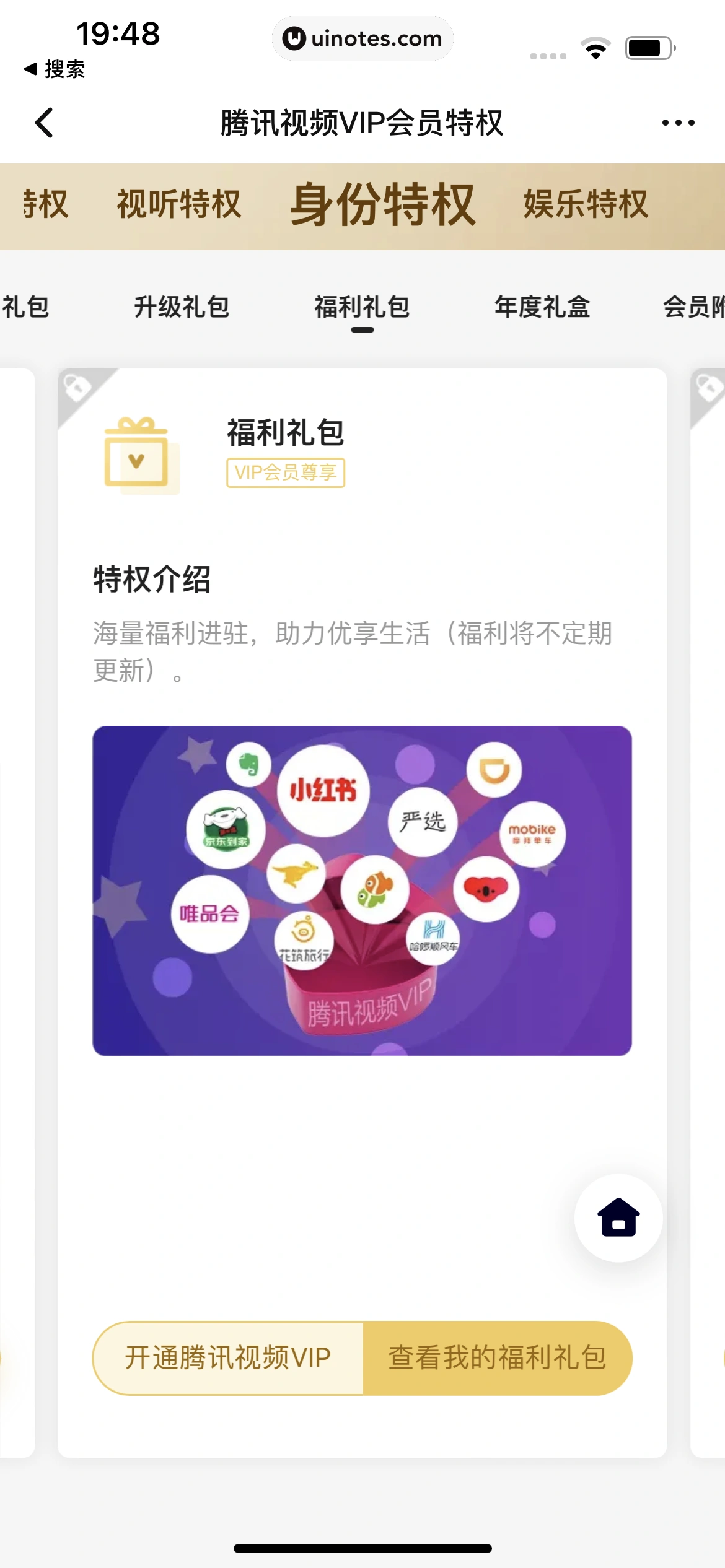This screenshot has height=1568, width=725.
Task: Go back using the top-left arrow
Action: point(45,123)
